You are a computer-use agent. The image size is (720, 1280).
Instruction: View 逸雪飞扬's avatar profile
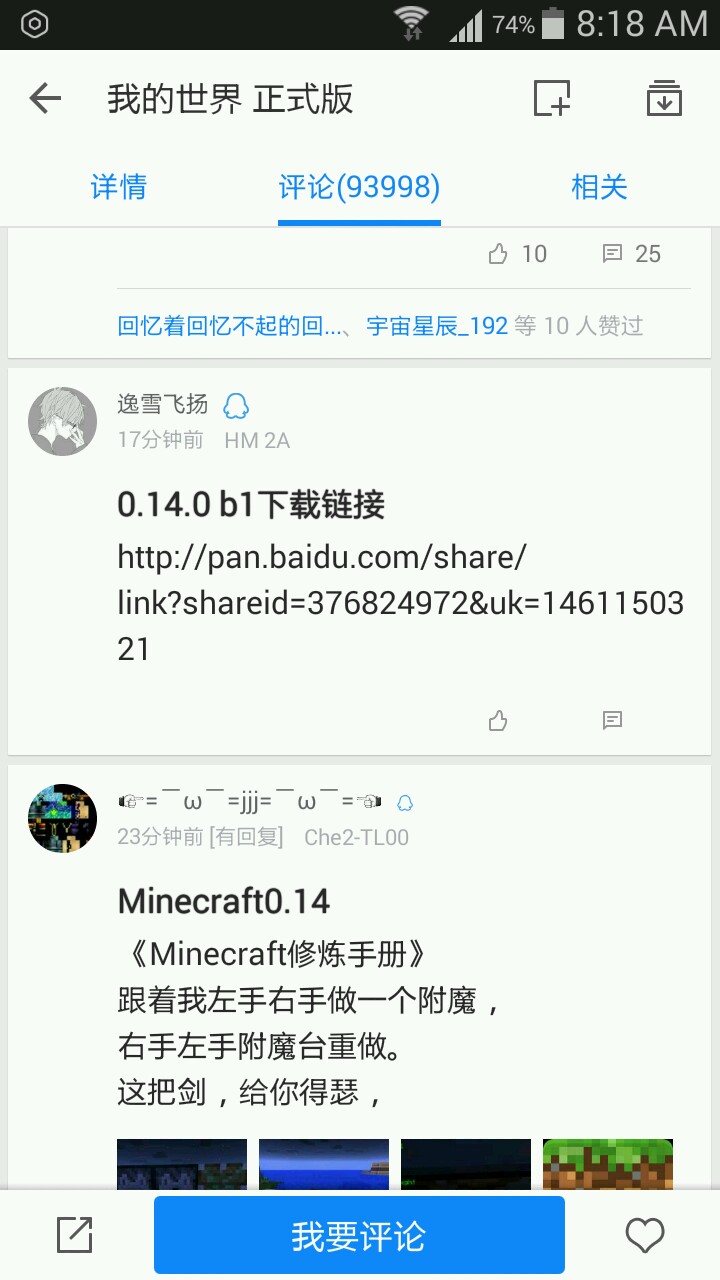(62, 422)
